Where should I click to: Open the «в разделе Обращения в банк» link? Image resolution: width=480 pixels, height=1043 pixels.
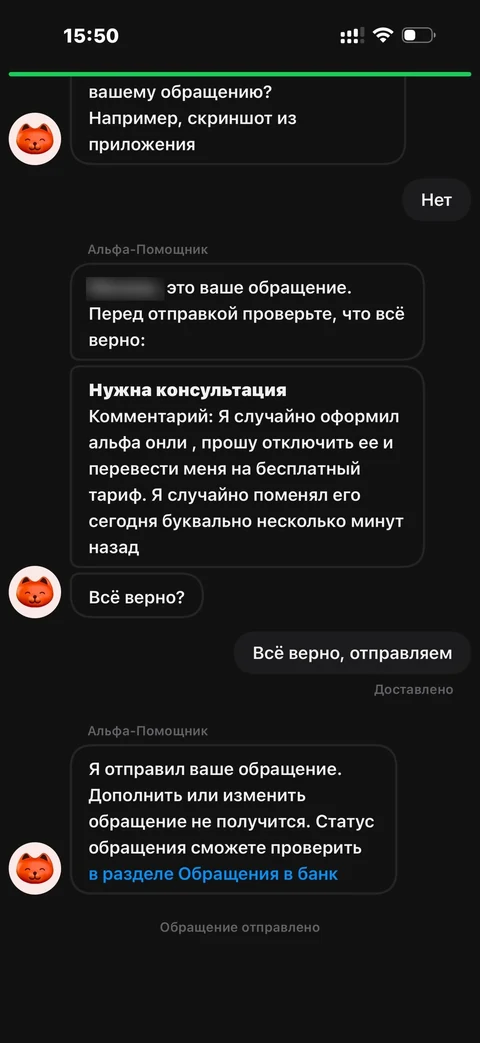coord(213,874)
